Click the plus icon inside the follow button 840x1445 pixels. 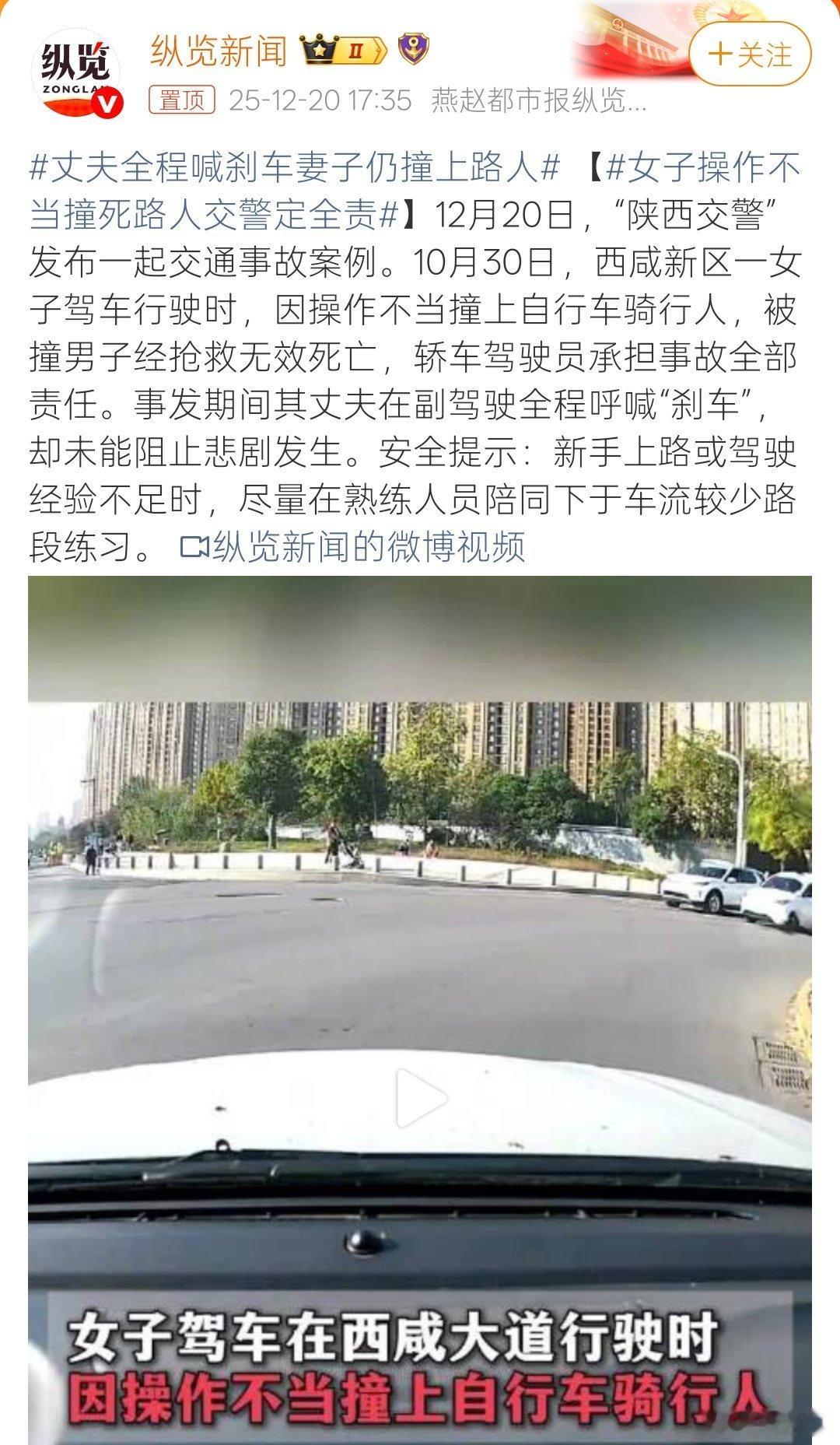click(720, 54)
